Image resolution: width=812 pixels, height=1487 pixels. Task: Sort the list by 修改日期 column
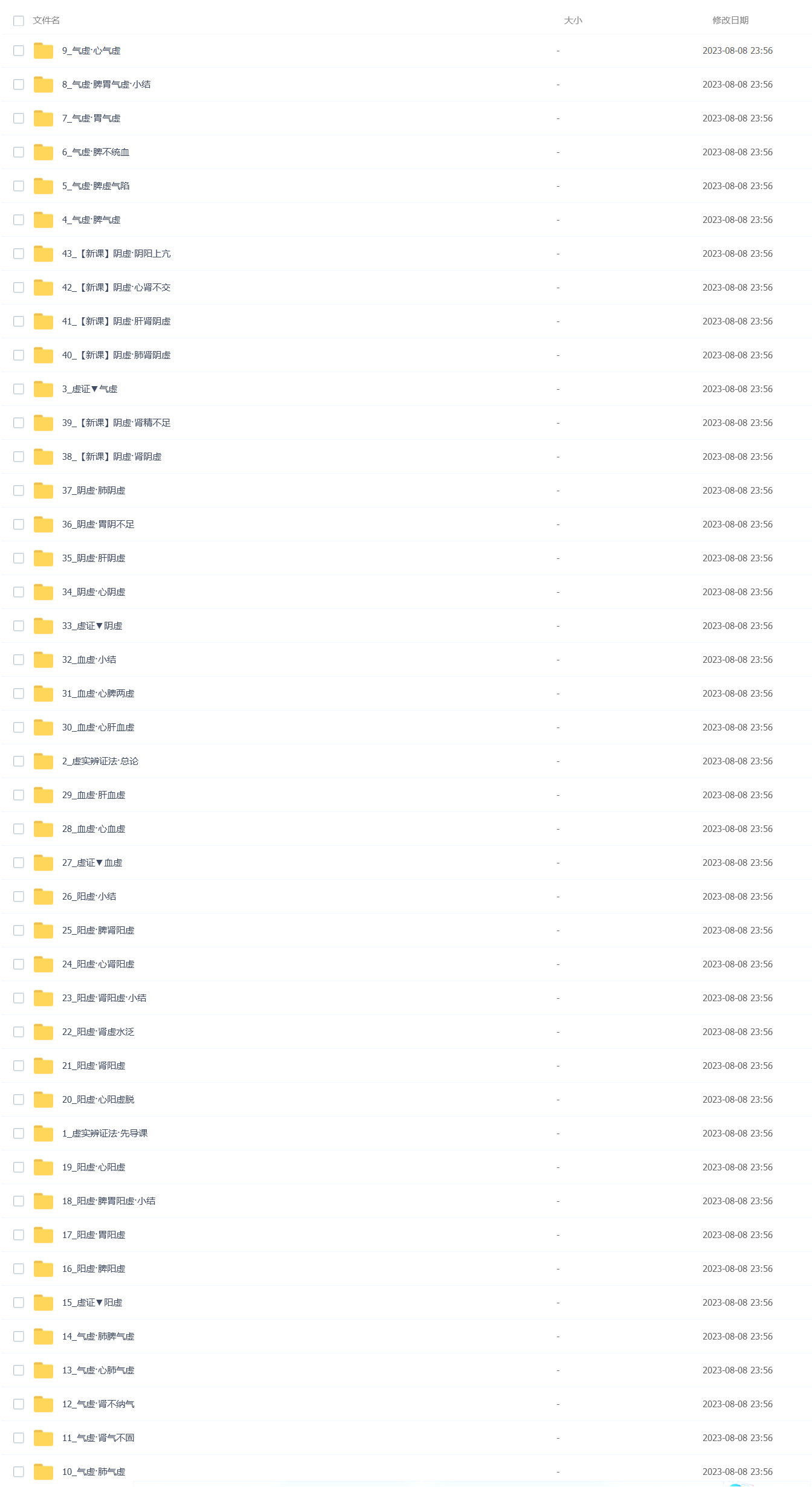pyautogui.click(x=730, y=21)
